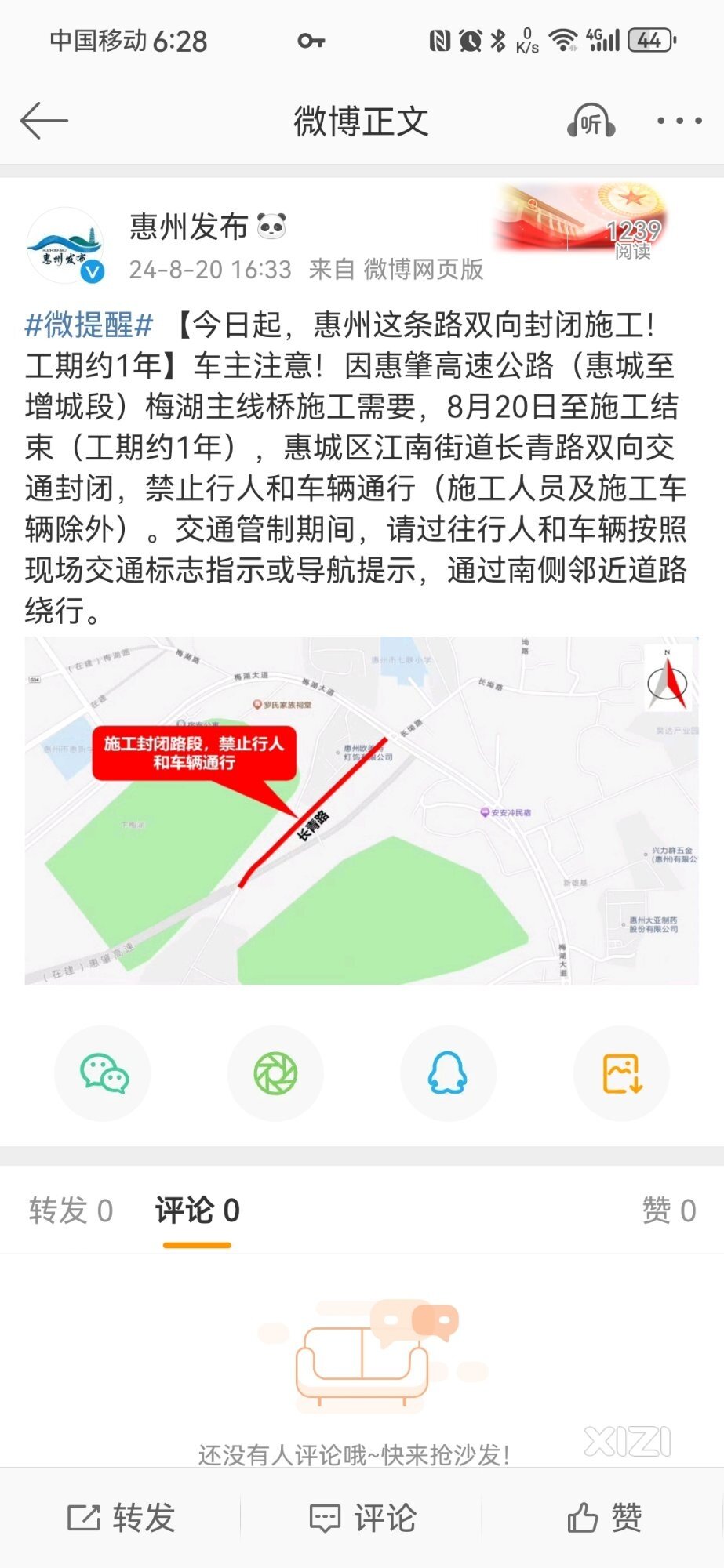View the road closure map image
This screenshot has width=724, height=1568.
[361, 811]
